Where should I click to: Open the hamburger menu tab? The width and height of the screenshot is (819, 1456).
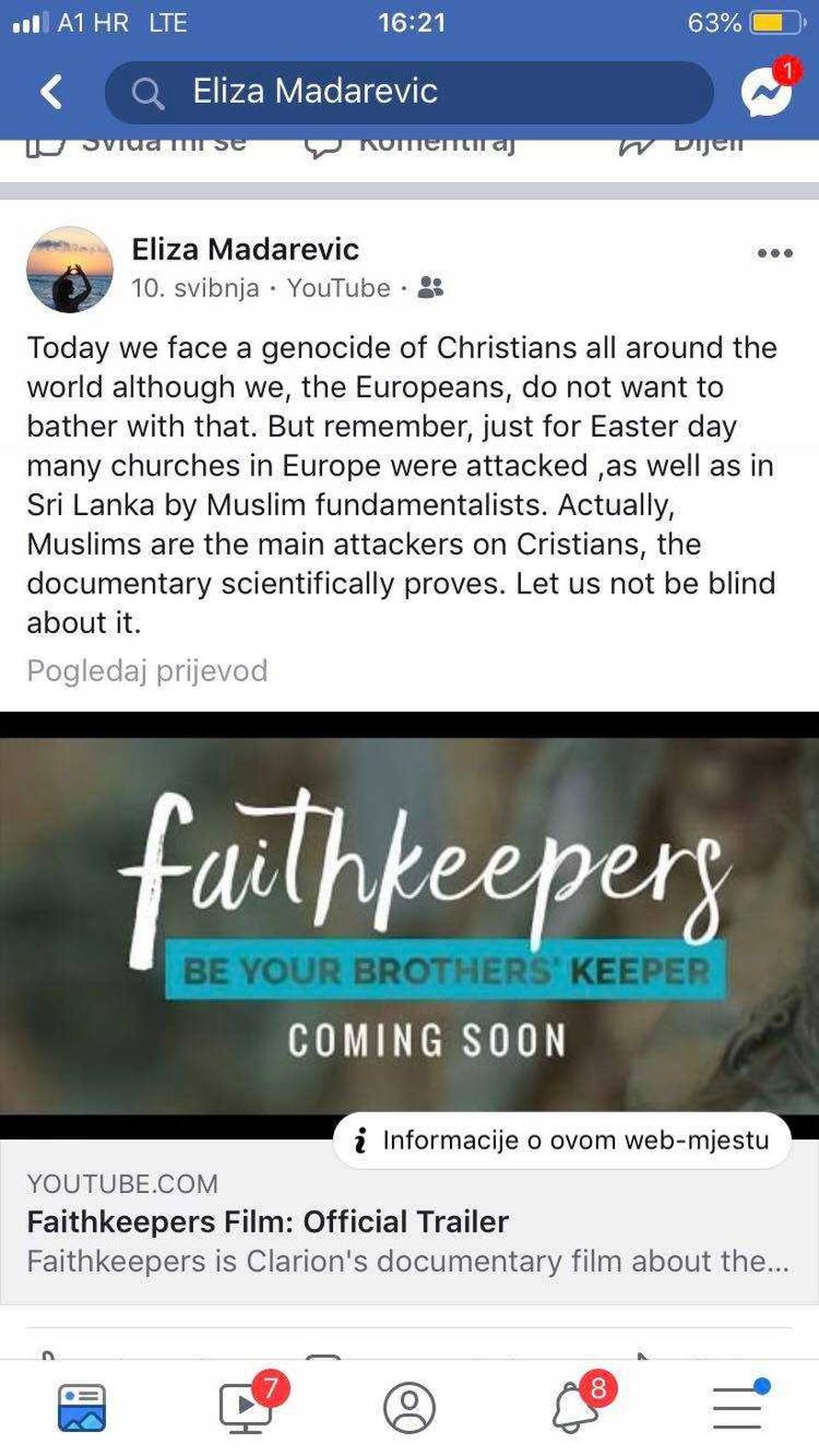click(738, 1407)
